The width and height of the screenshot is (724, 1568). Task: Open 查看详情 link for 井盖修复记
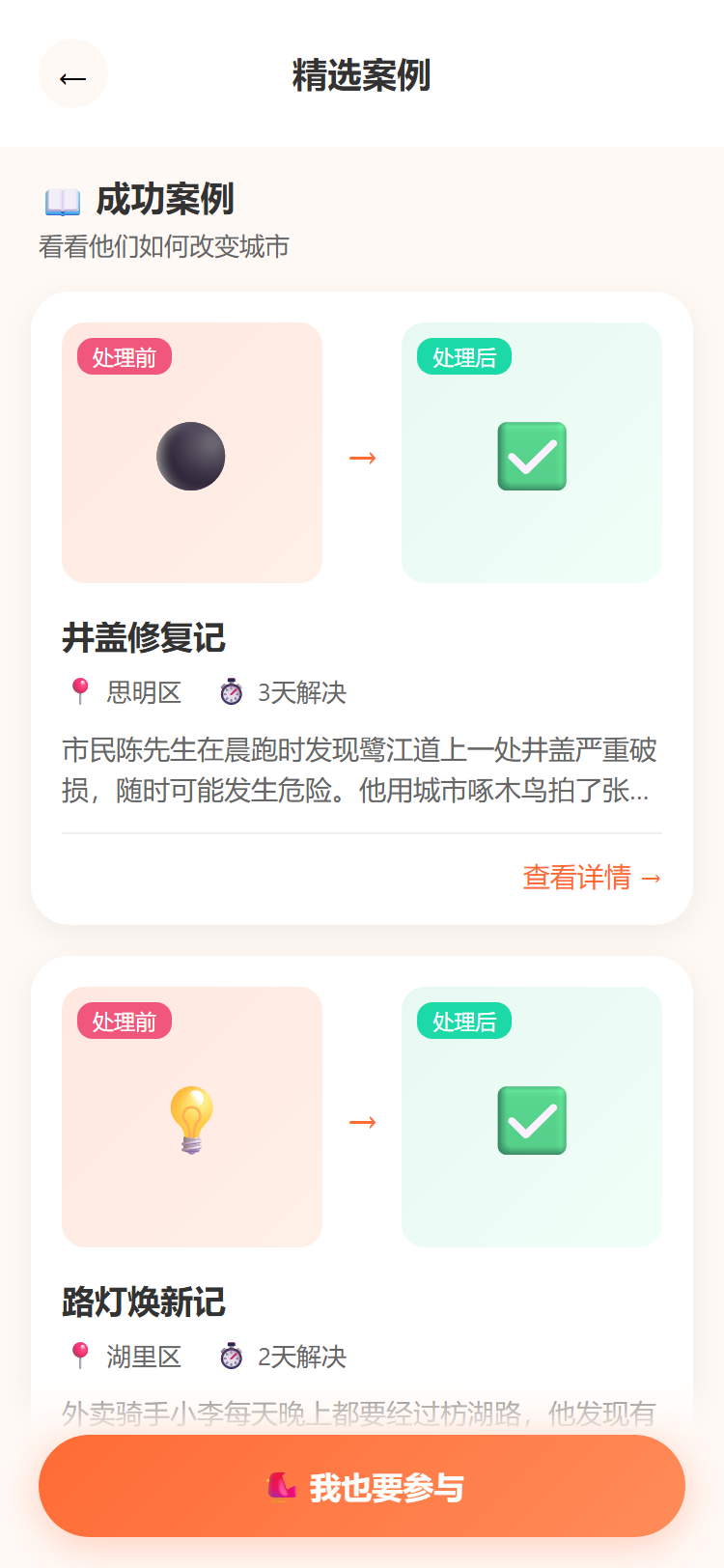coord(592,877)
